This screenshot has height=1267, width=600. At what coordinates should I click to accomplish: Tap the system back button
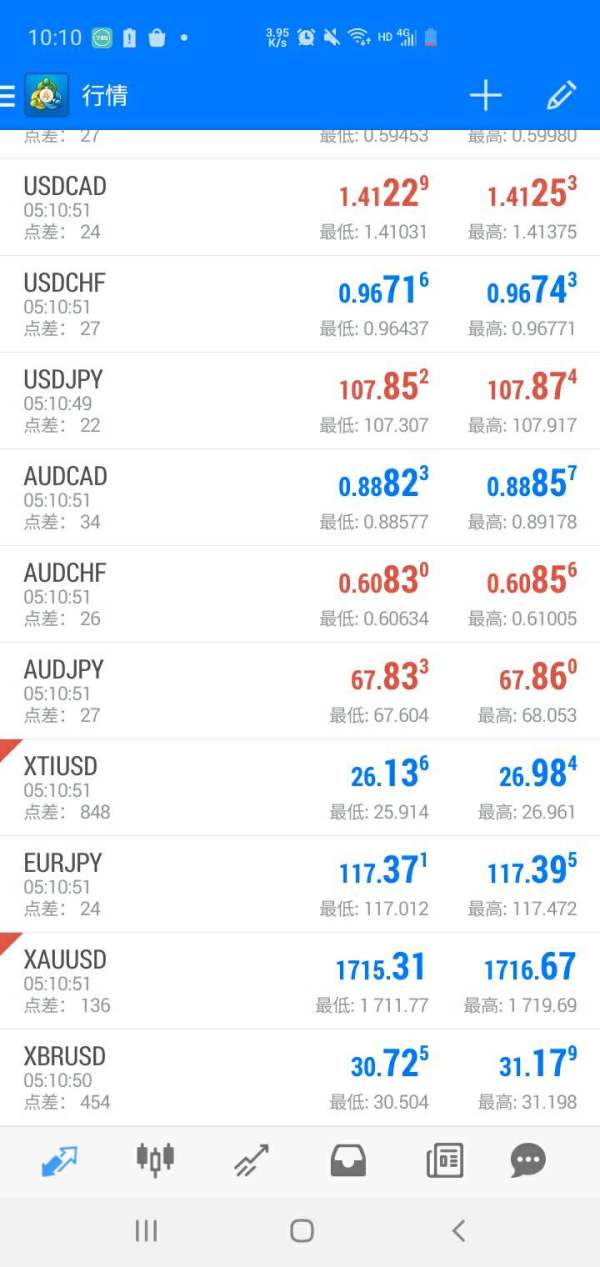(458, 1231)
